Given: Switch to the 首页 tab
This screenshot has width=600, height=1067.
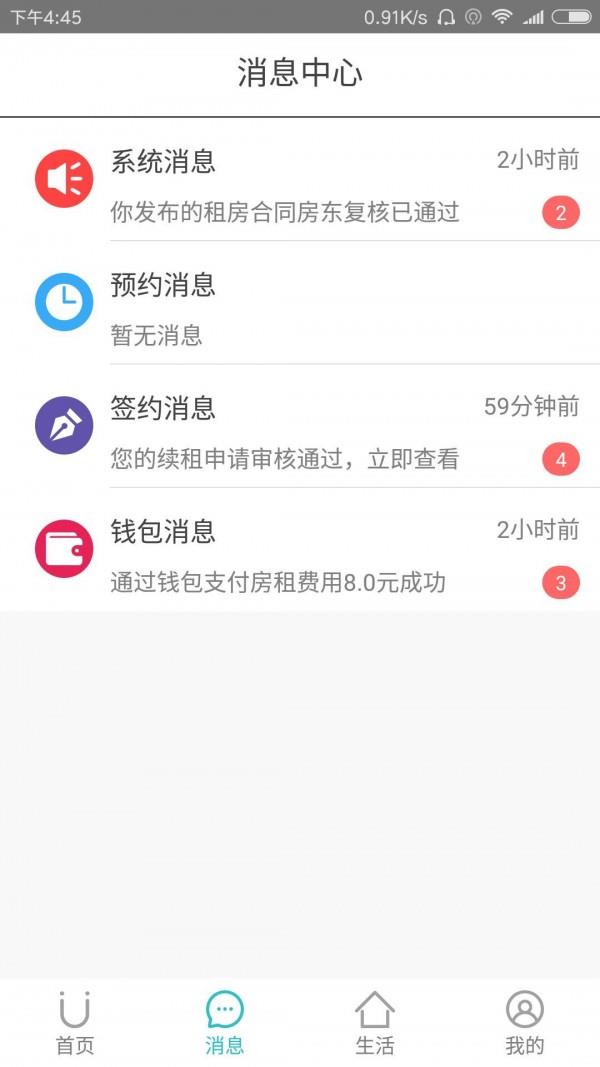Looking at the screenshot, I should coord(75,1023).
